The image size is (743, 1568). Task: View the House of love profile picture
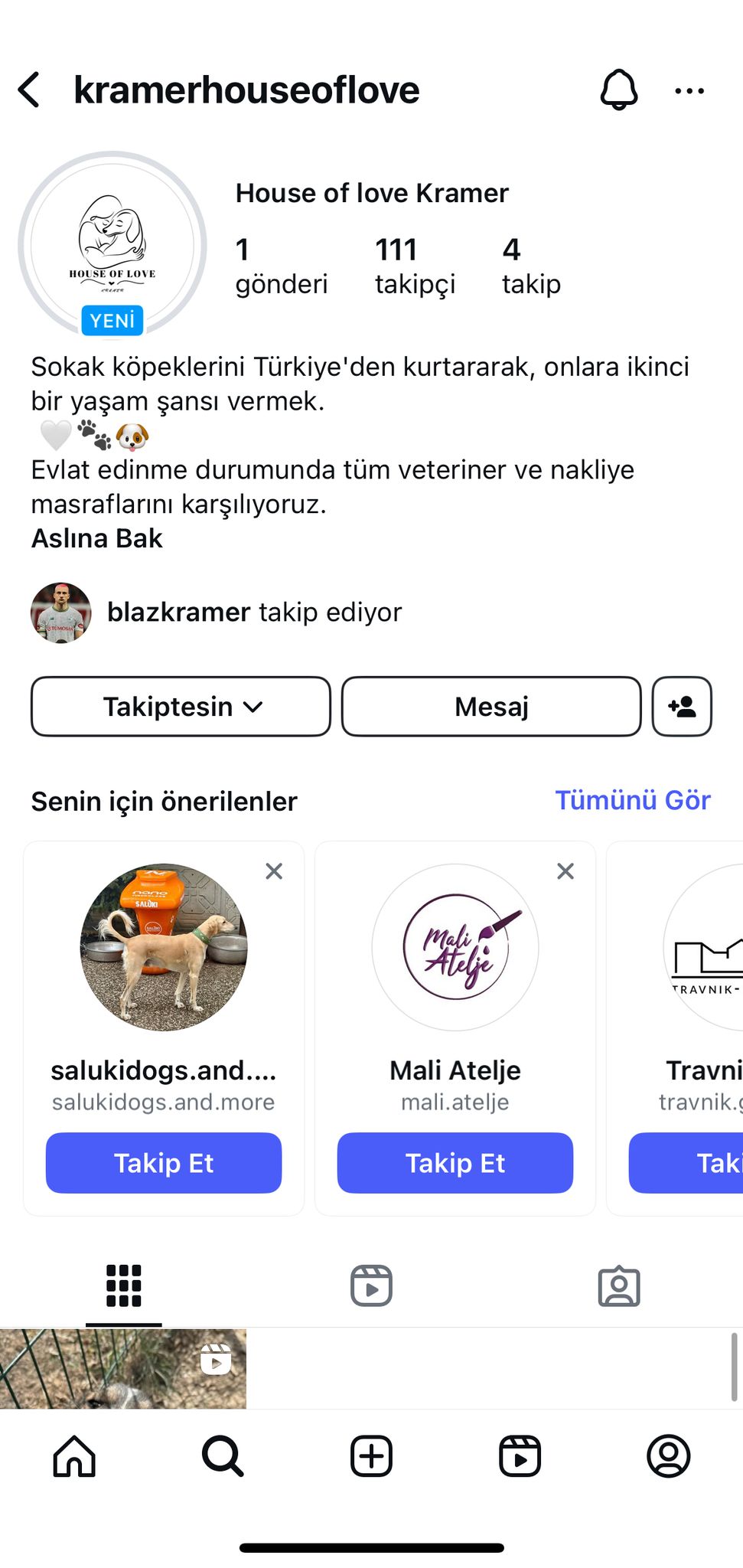coord(112,245)
